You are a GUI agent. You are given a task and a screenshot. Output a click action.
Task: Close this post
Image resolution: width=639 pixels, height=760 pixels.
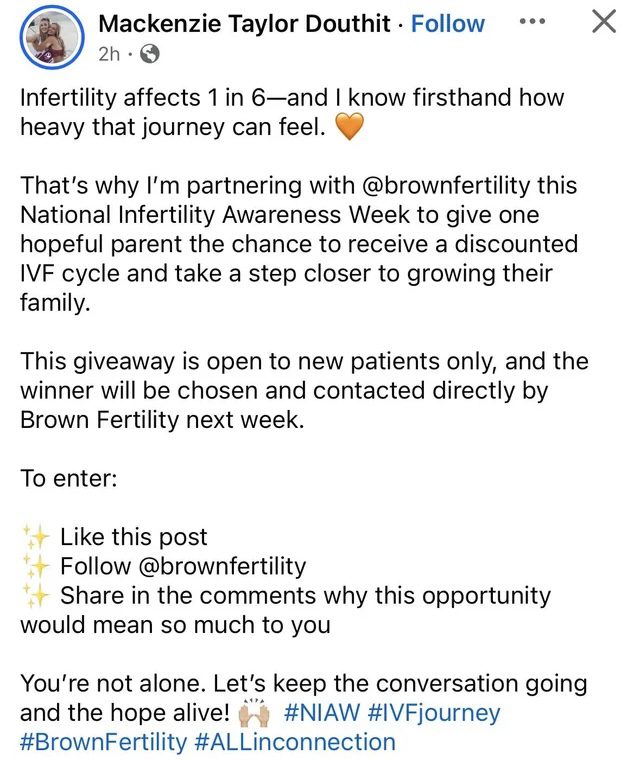(604, 22)
